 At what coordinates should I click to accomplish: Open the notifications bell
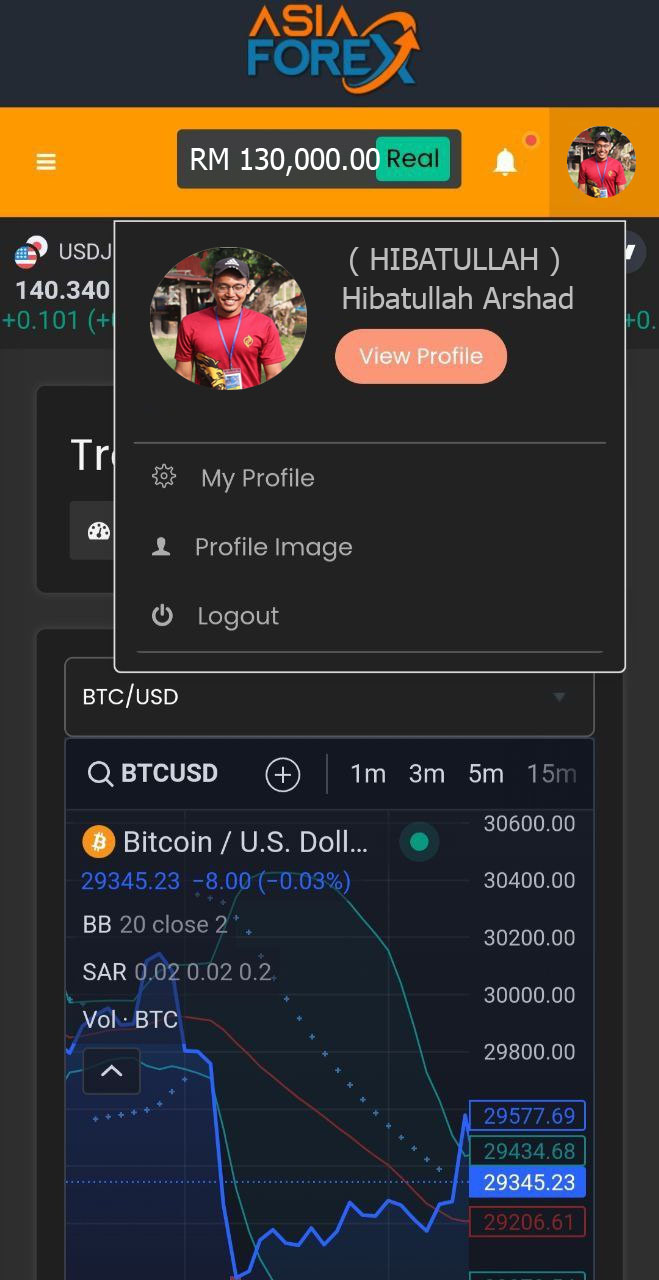pyautogui.click(x=506, y=162)
